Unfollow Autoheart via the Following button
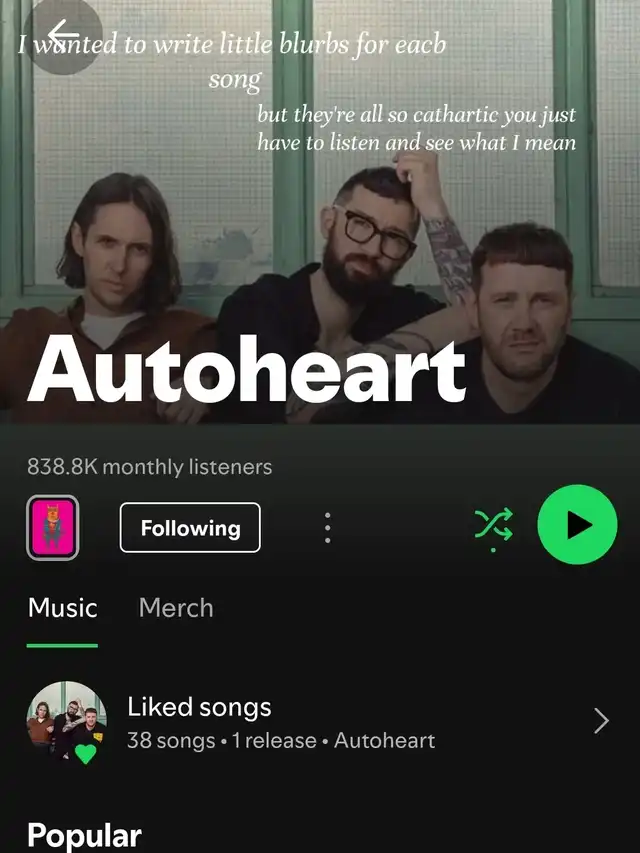 pyautogui.click(x=190, y=528)
